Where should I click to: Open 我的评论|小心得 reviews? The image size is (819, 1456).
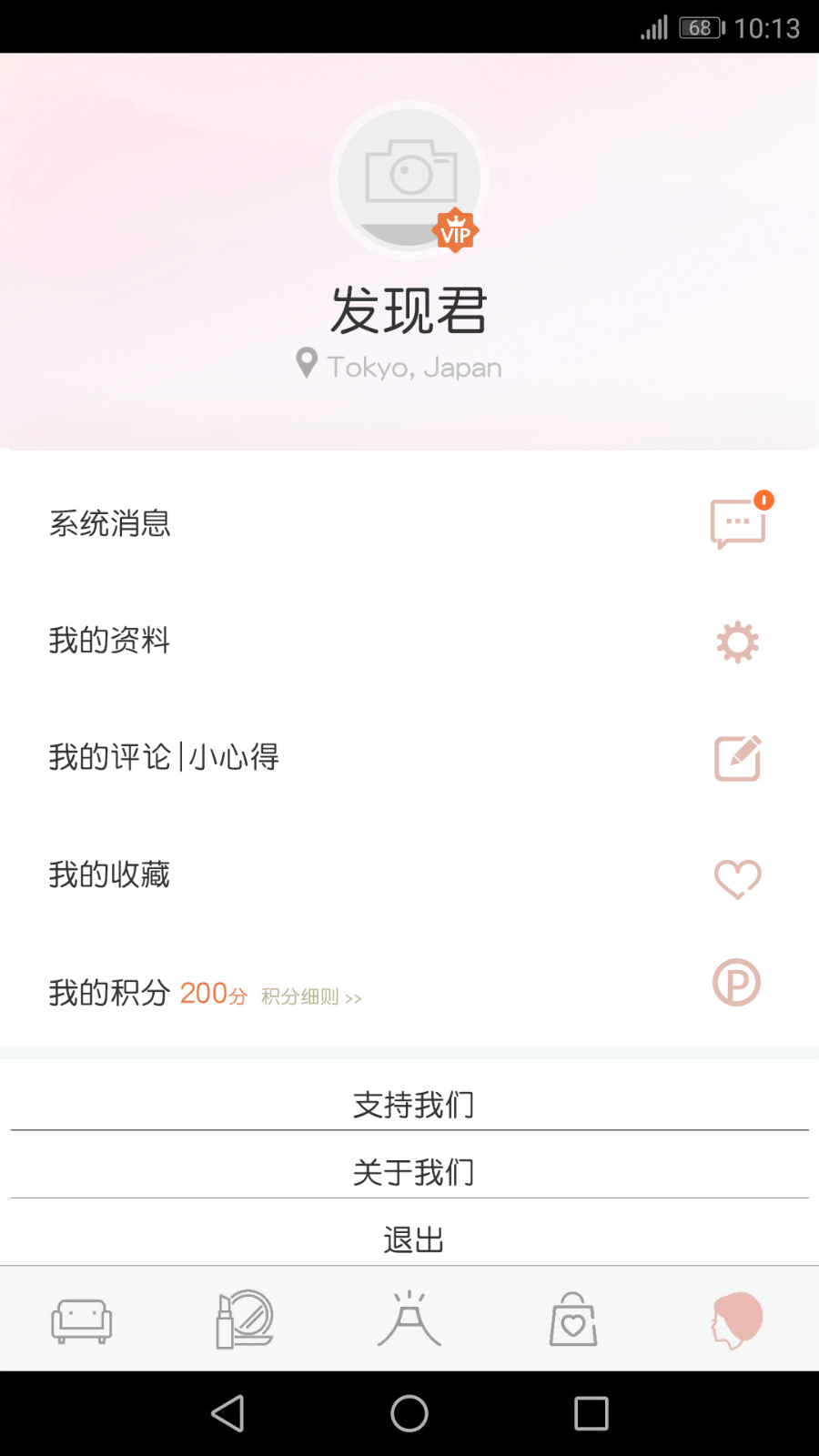(409, 757)
